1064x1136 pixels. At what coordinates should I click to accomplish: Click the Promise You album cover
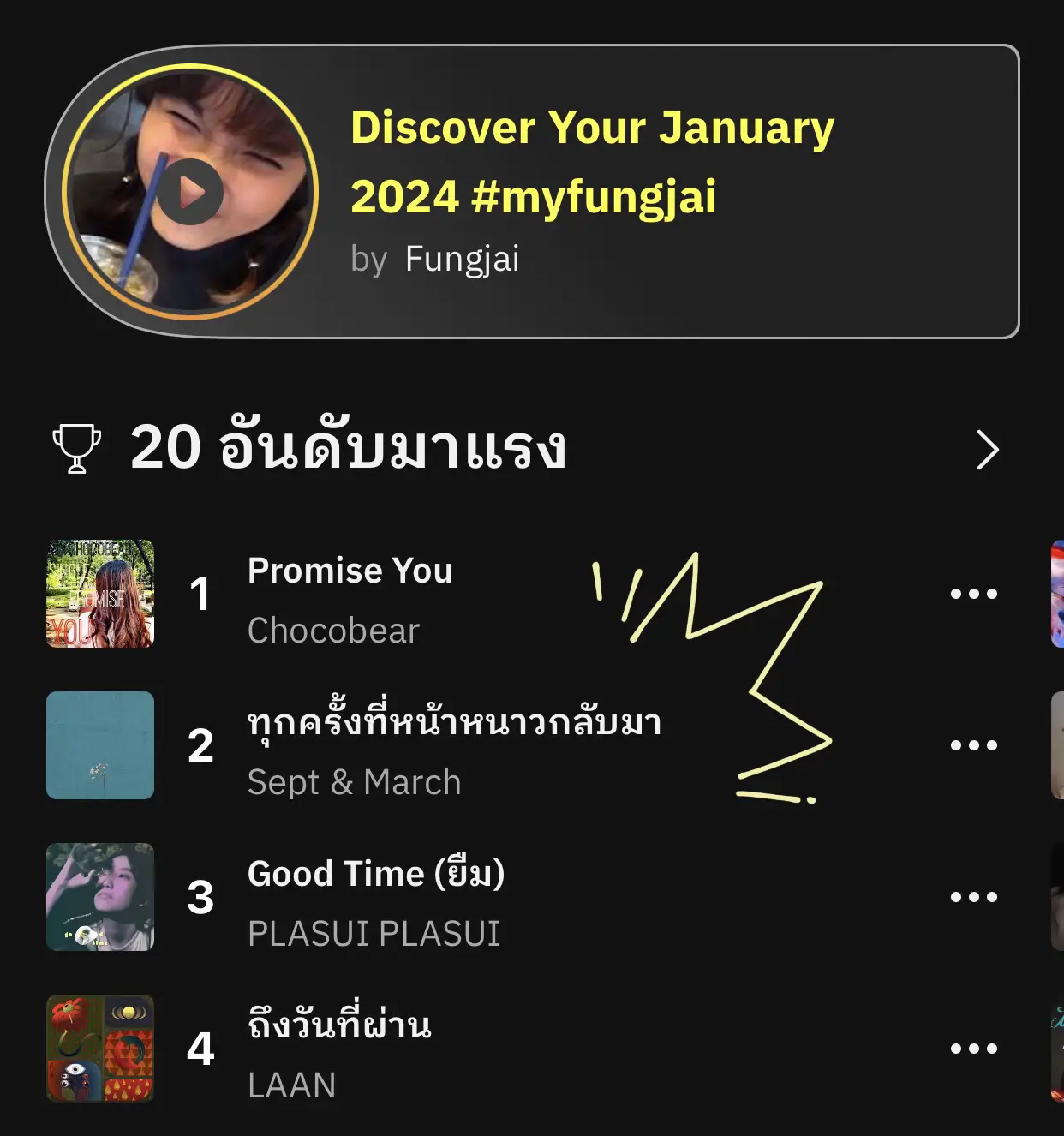tap(100, 593)
